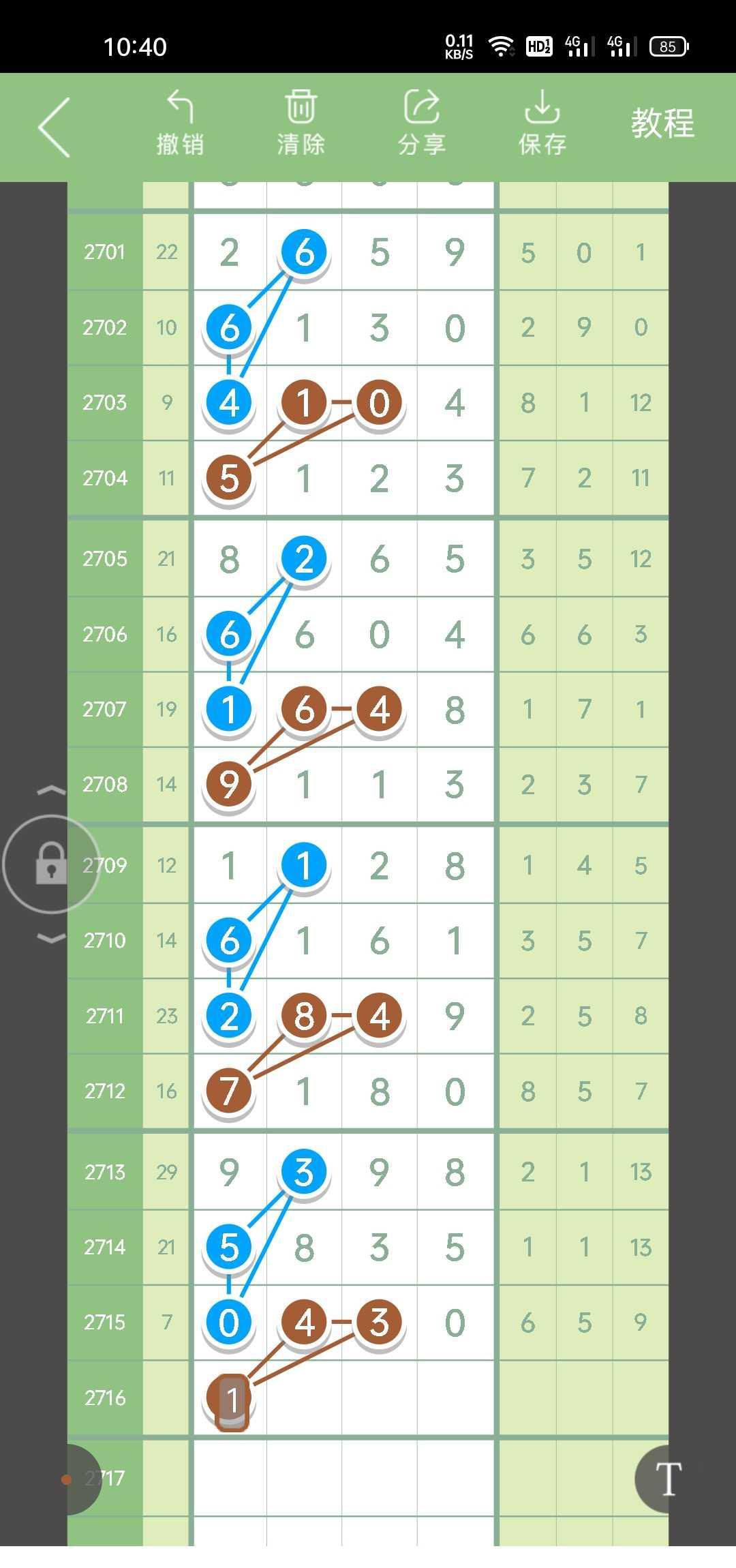Go back using the top-left arrow
Screen dimensions: 736x1568
click(55, 127)
